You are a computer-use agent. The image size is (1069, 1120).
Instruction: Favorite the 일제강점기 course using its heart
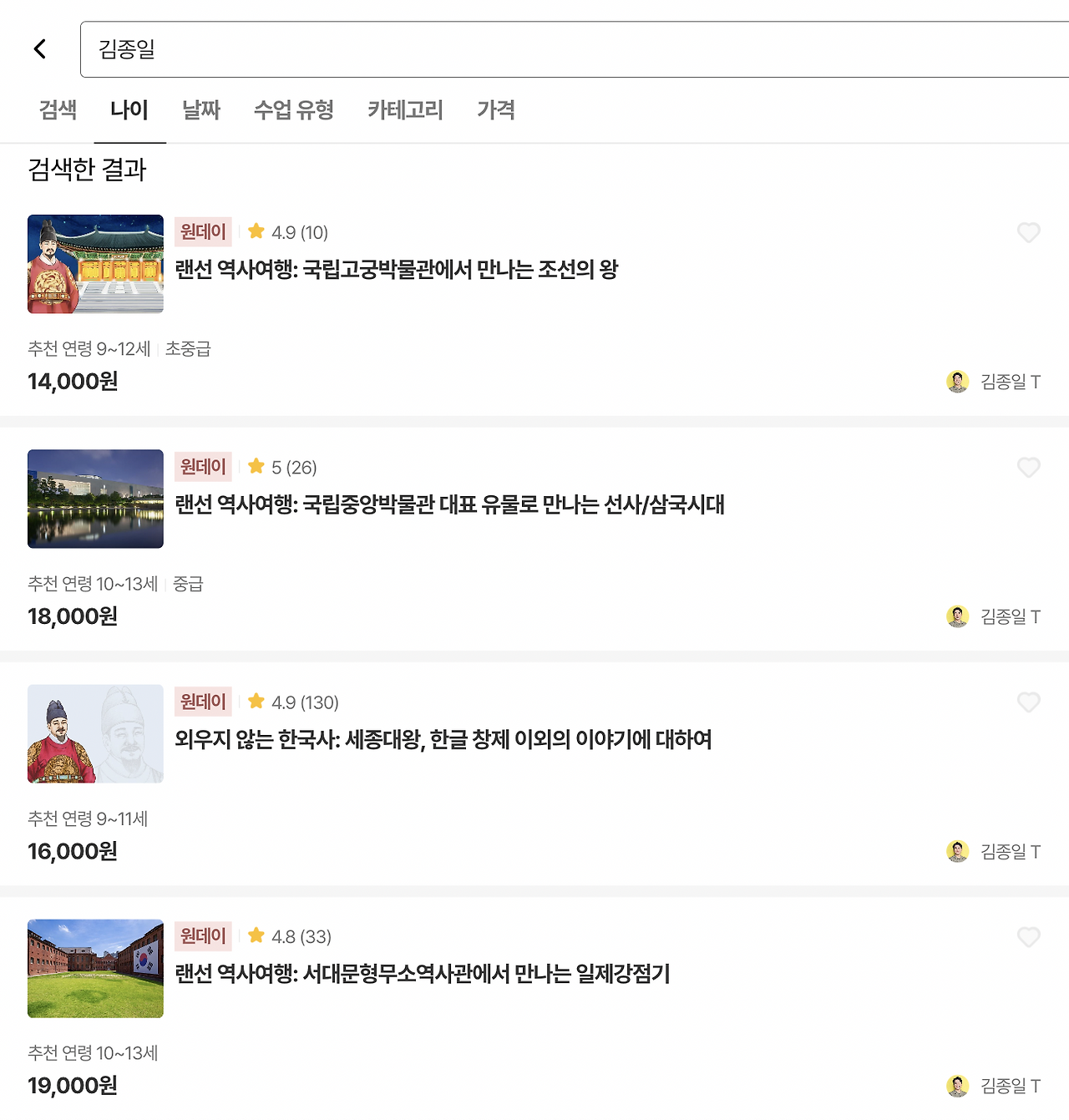click(1029, 938)
